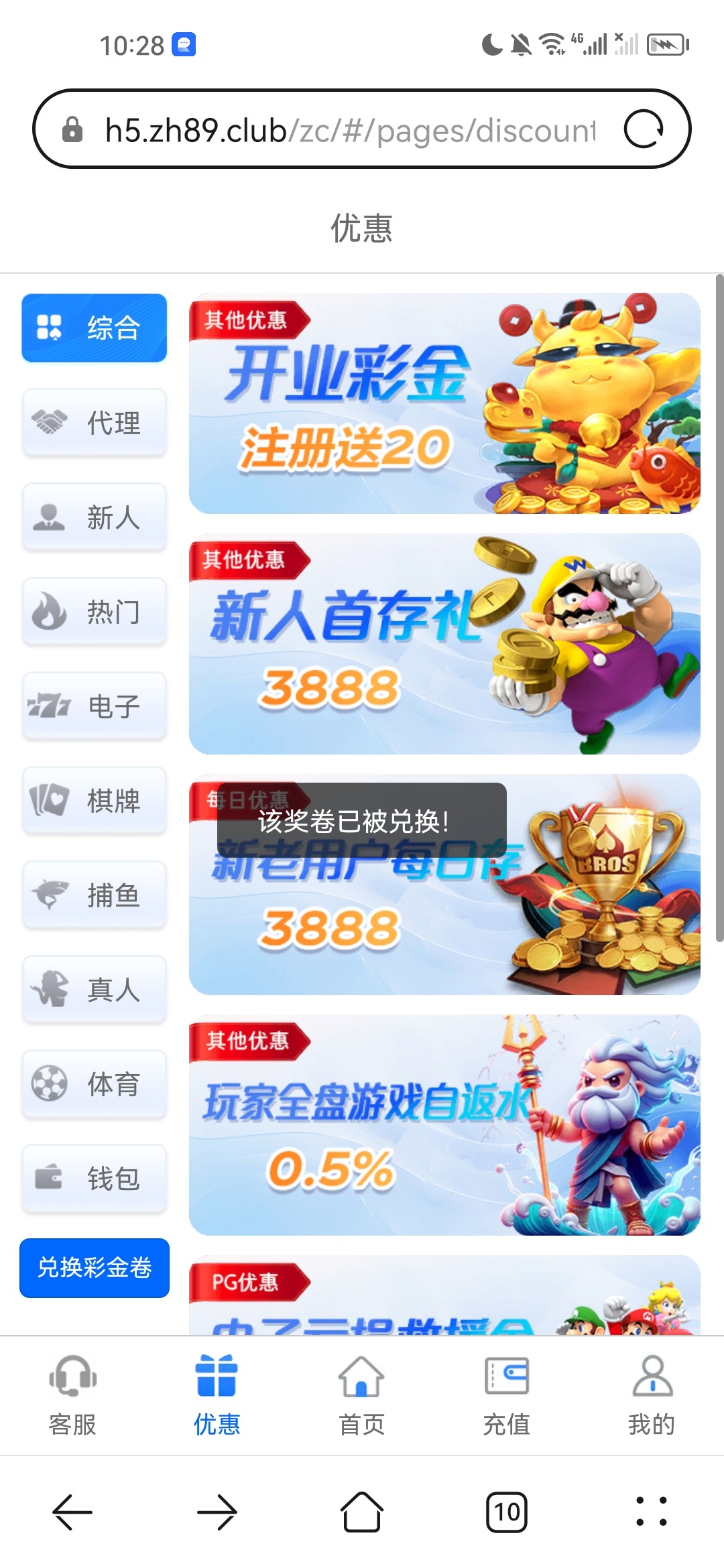This screenshot has width=724, height=1568.
Task: Open the 体育 category
Action: point(94,1084)
